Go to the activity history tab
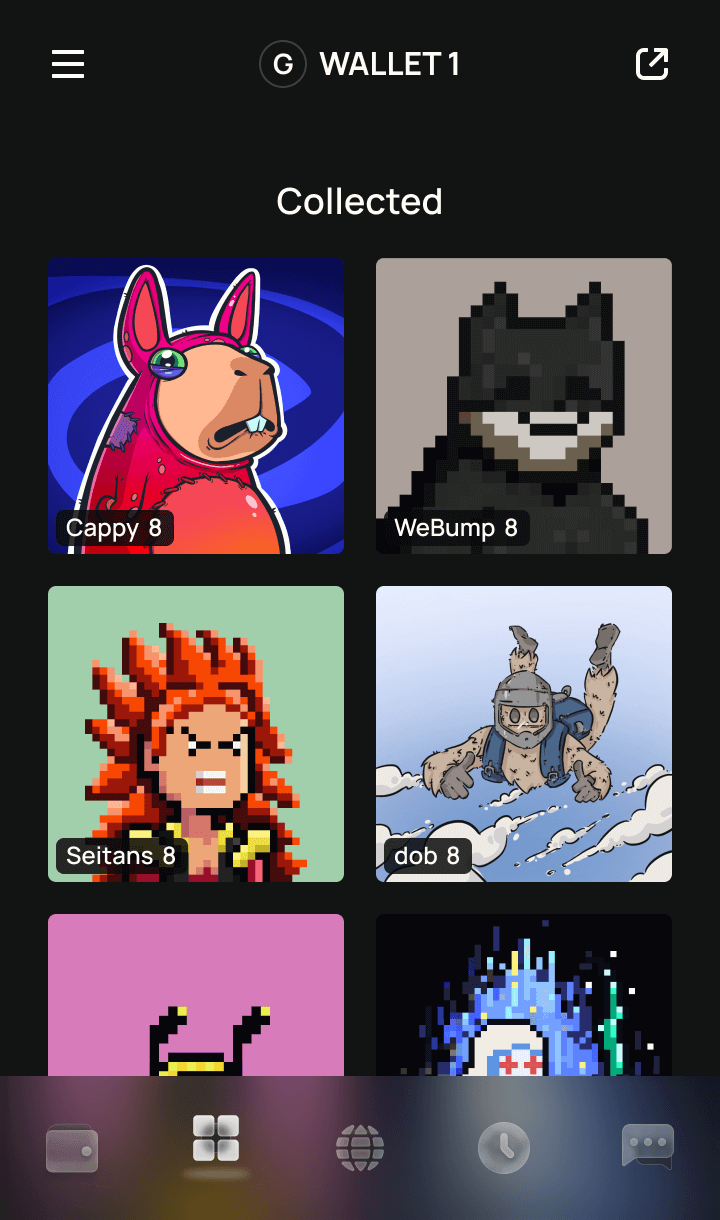Screen dimensions: 720x1220 tap(504, 1148)
